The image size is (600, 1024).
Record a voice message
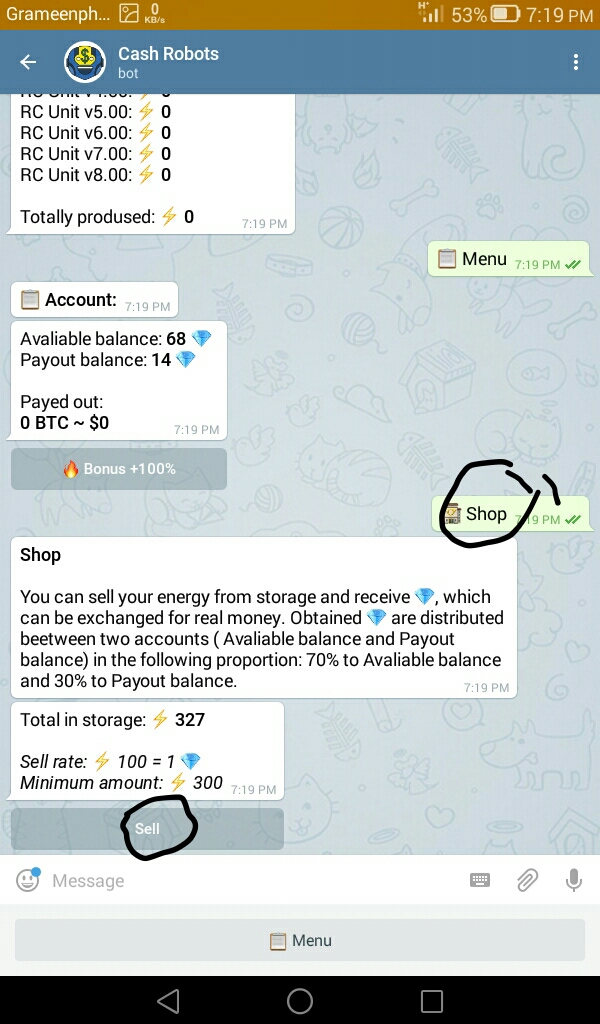click(x=574, y=880)
